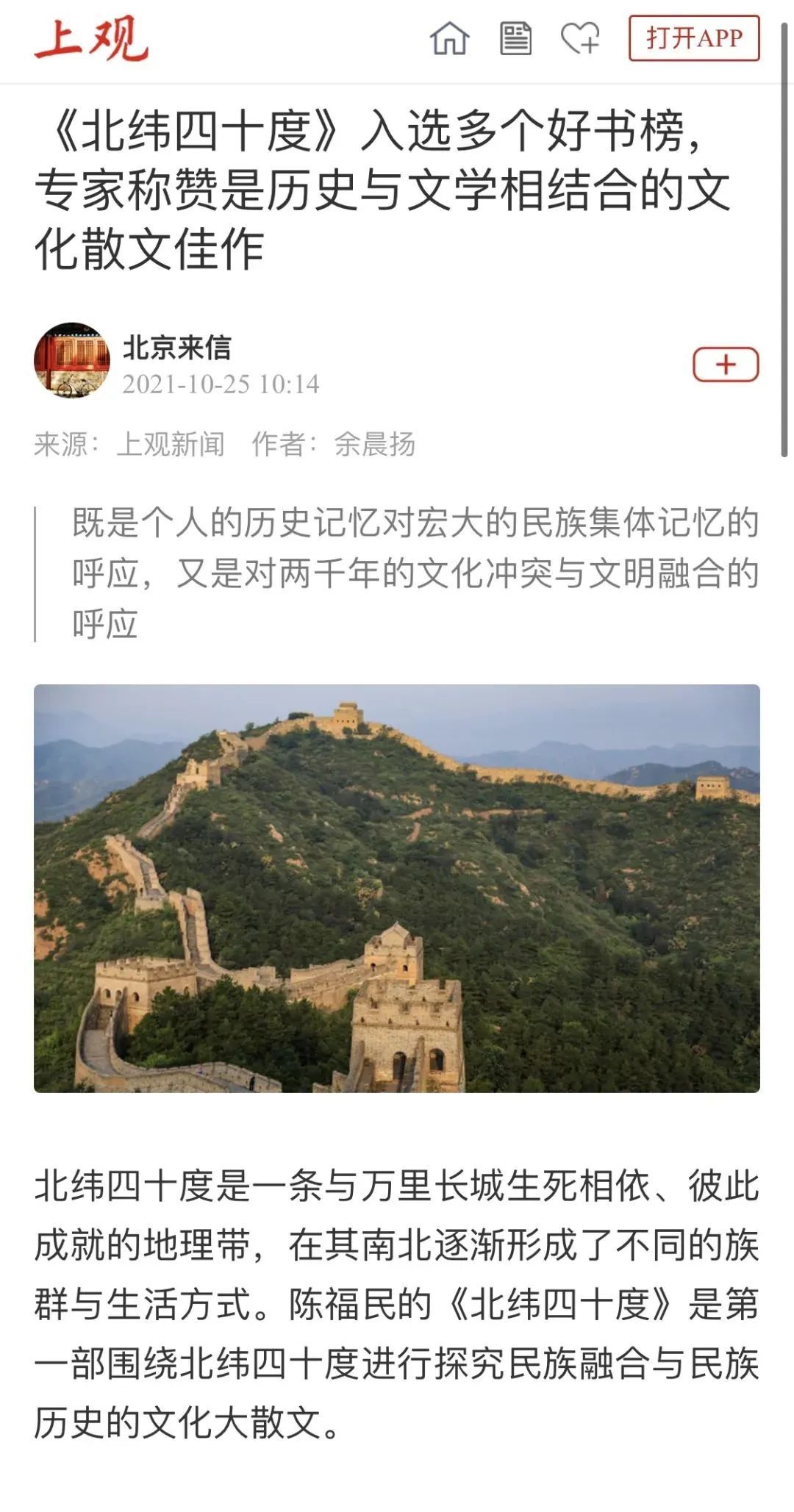Open the news list icon
The height and width of the screenshot is (1512, 794).
[x=515, y=38]
